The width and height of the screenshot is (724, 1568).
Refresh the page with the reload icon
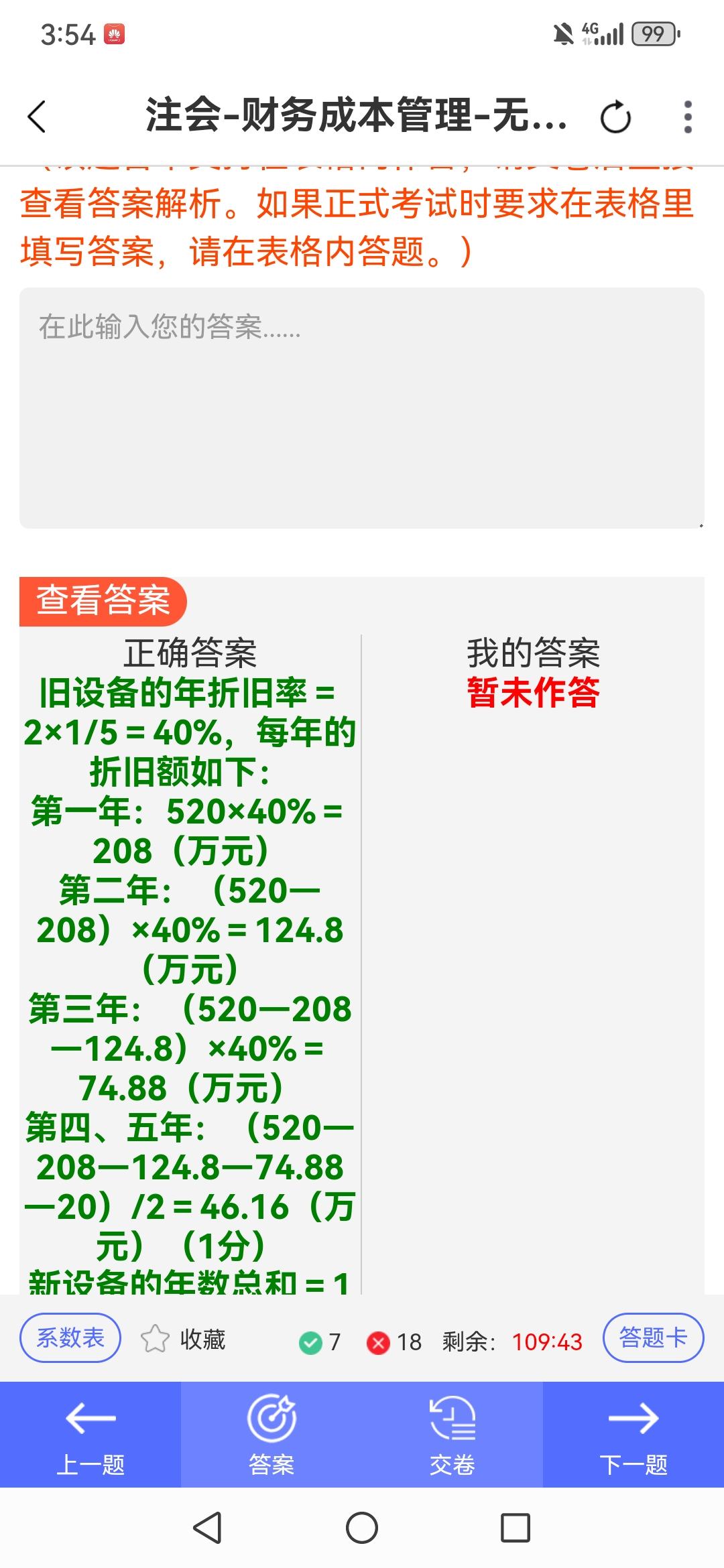tap(615, 118)
